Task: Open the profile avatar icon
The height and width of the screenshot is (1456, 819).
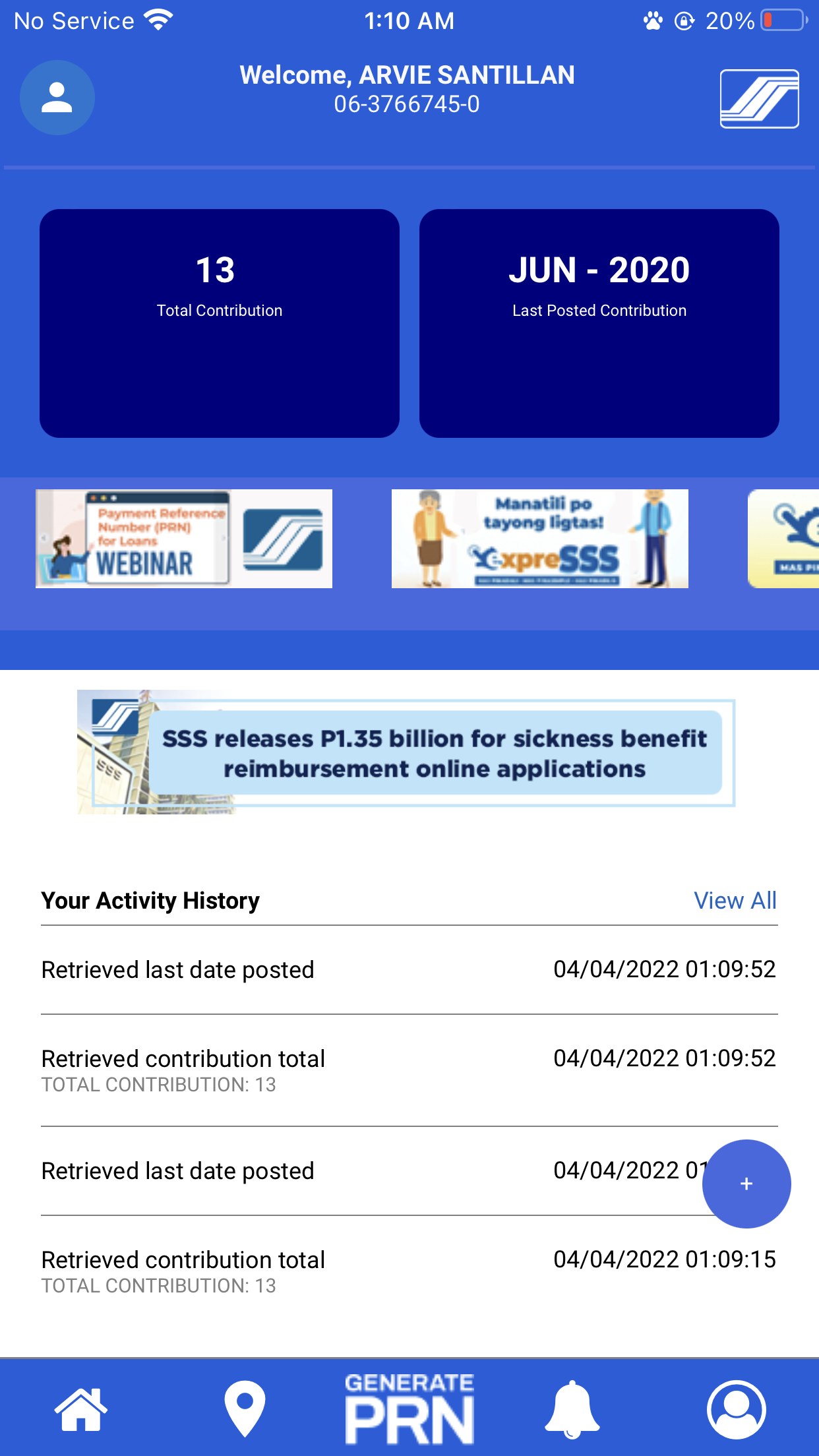Action: pyautogui.click(x=57, y=98)
